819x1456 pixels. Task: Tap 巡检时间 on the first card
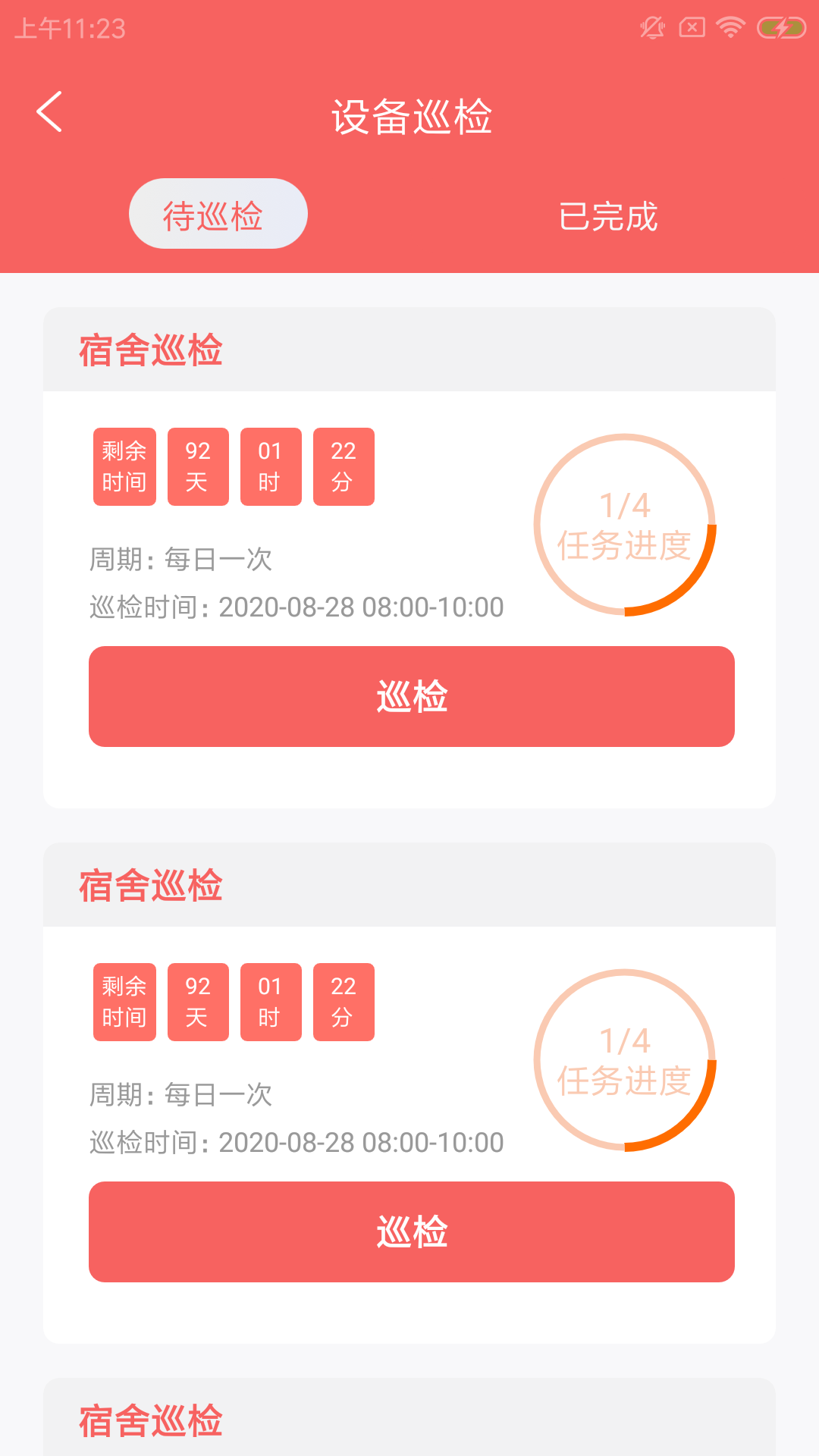coord(296,607)
